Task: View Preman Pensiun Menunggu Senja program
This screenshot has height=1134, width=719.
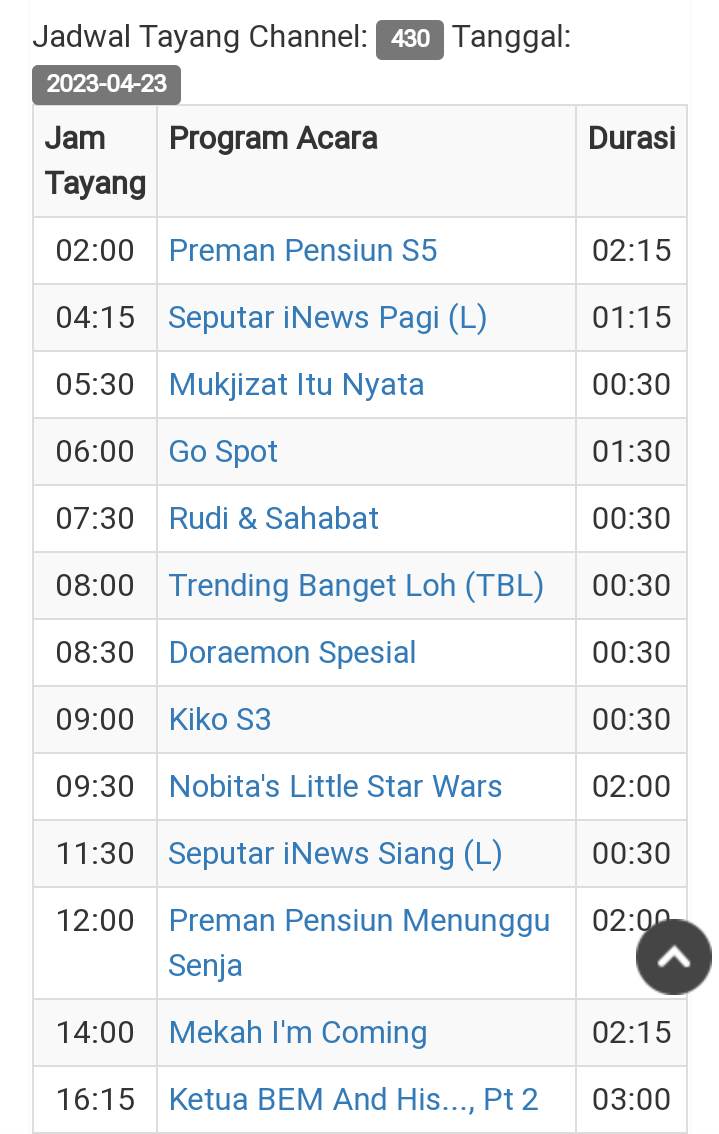Action: pos(359,920)
